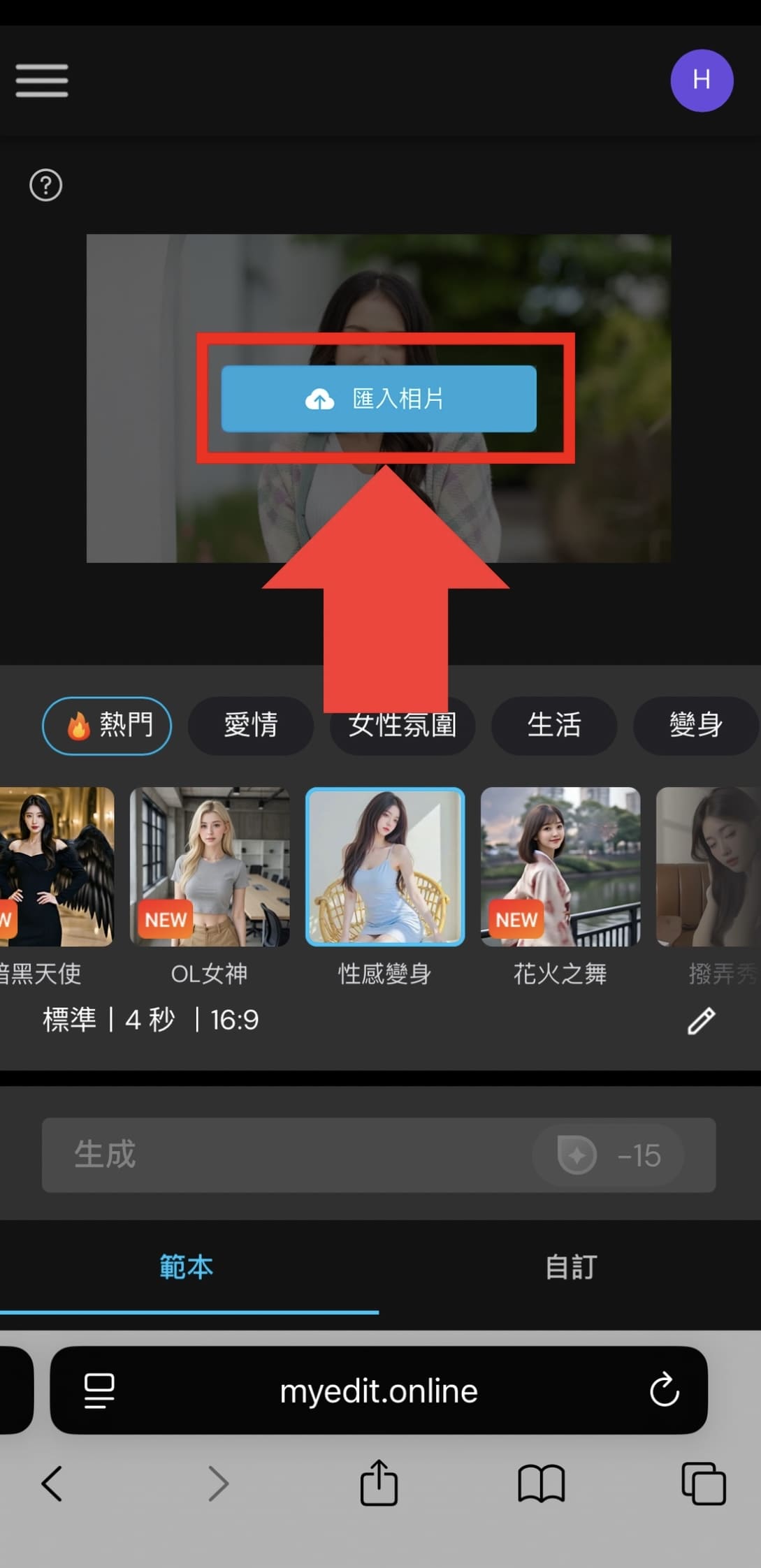This screenshot has width=761, height=1568.
Task: Reload the myedit.online page
Action: pos(664,1390)
